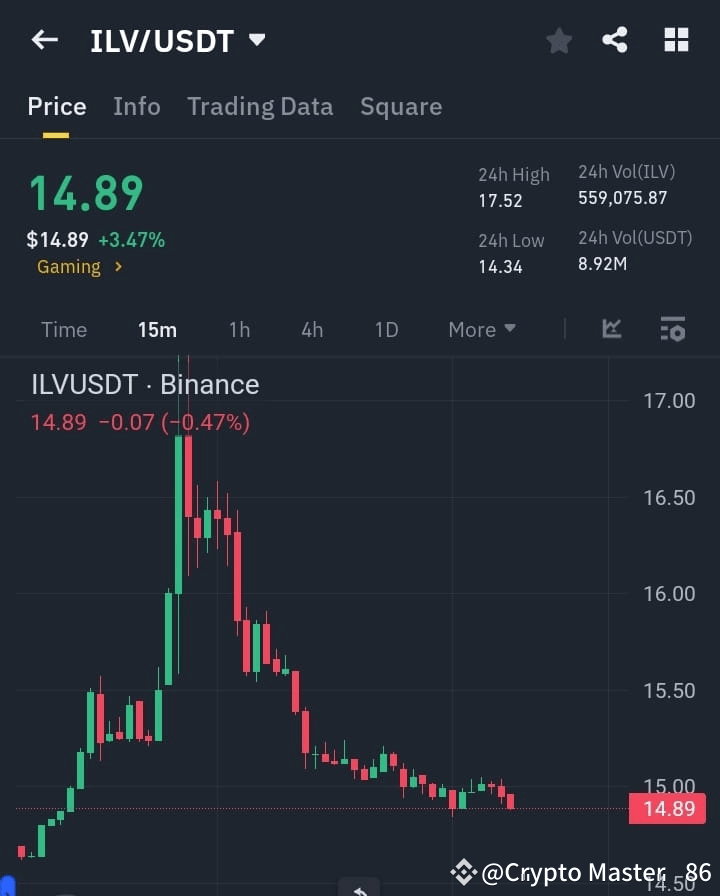720x896 pixels.
Task: Open chart settings gear icon far right
Action: [x=672, y=329]
